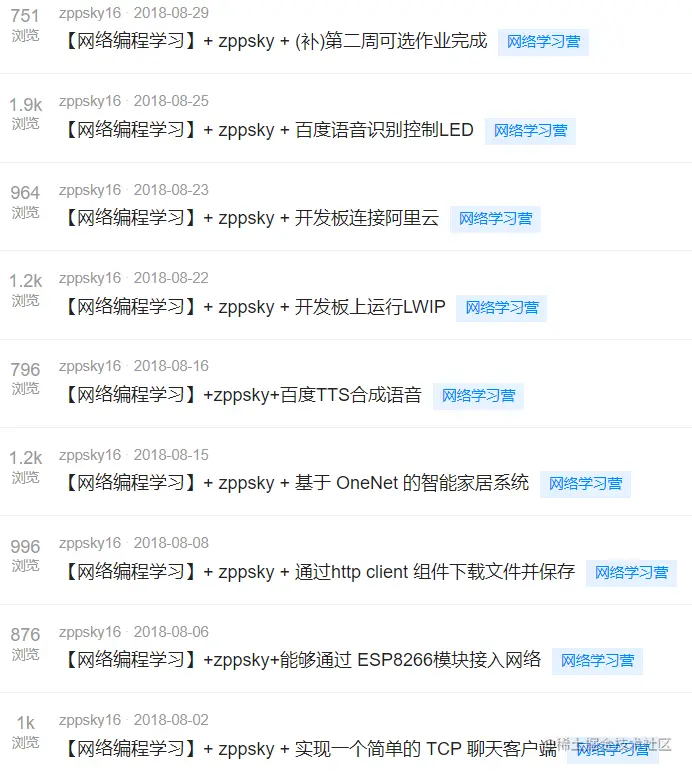Tap 网络学习营 tag beside 开发板上运行LWIP

click(x=501, y=308)
